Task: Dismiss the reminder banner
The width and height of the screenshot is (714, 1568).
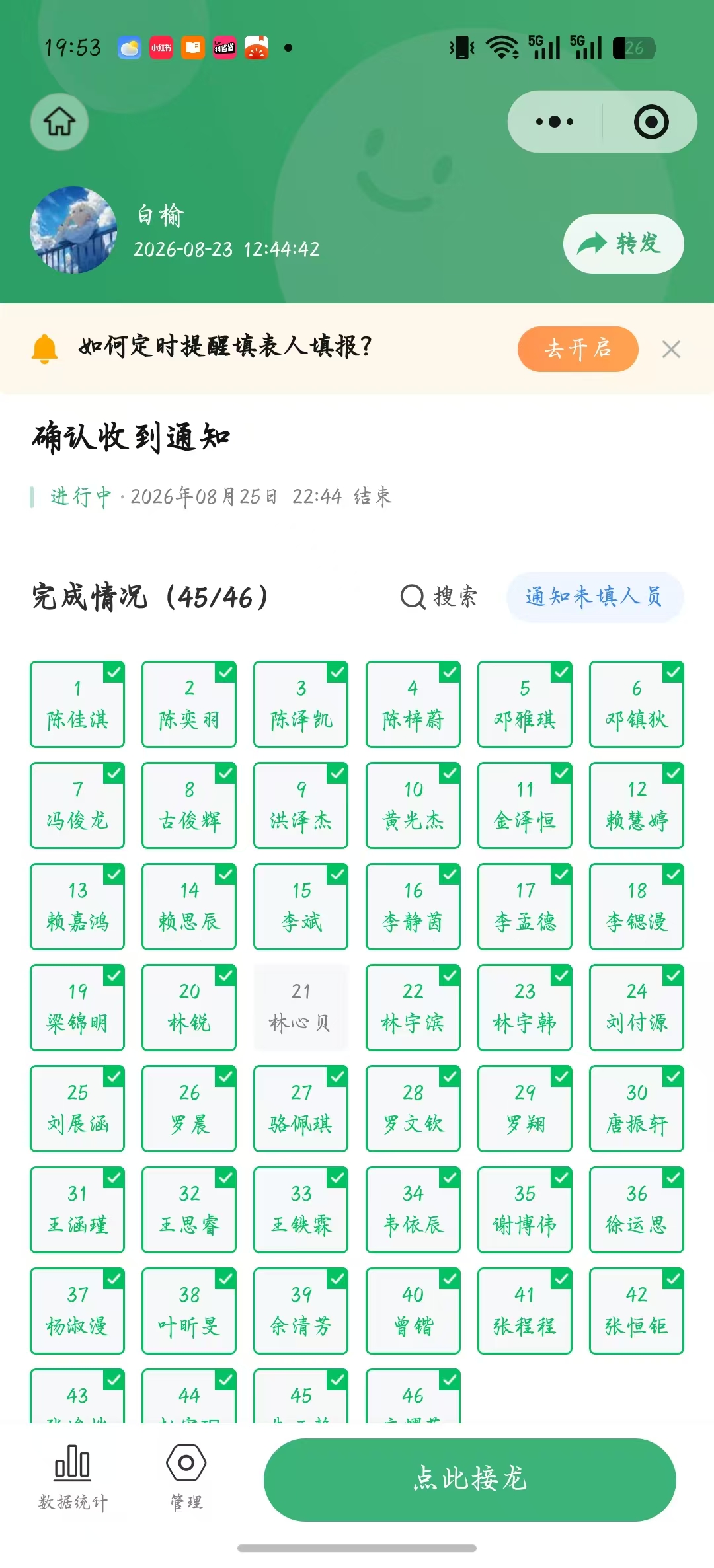Action: click(671, 349)
